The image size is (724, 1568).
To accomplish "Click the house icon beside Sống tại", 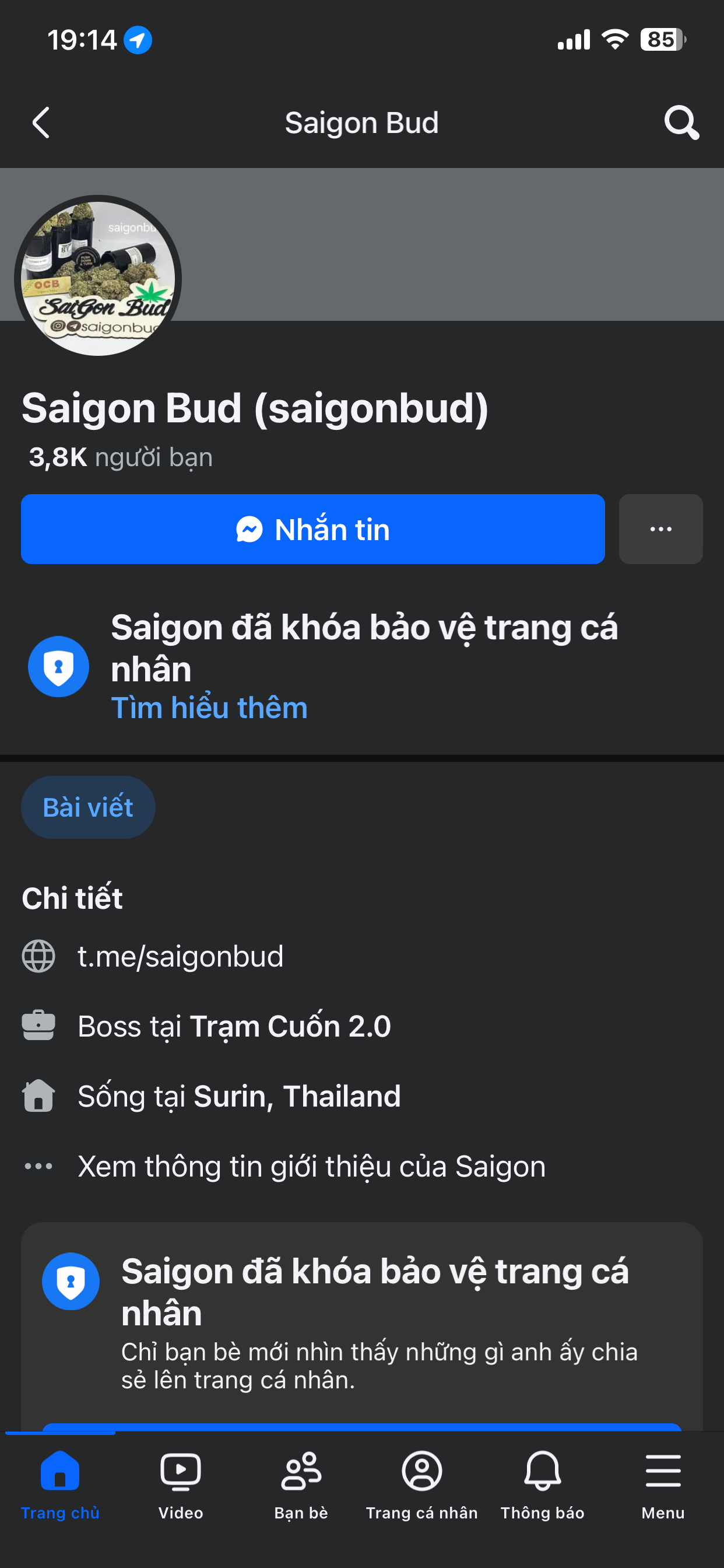I will point(38,1095).
